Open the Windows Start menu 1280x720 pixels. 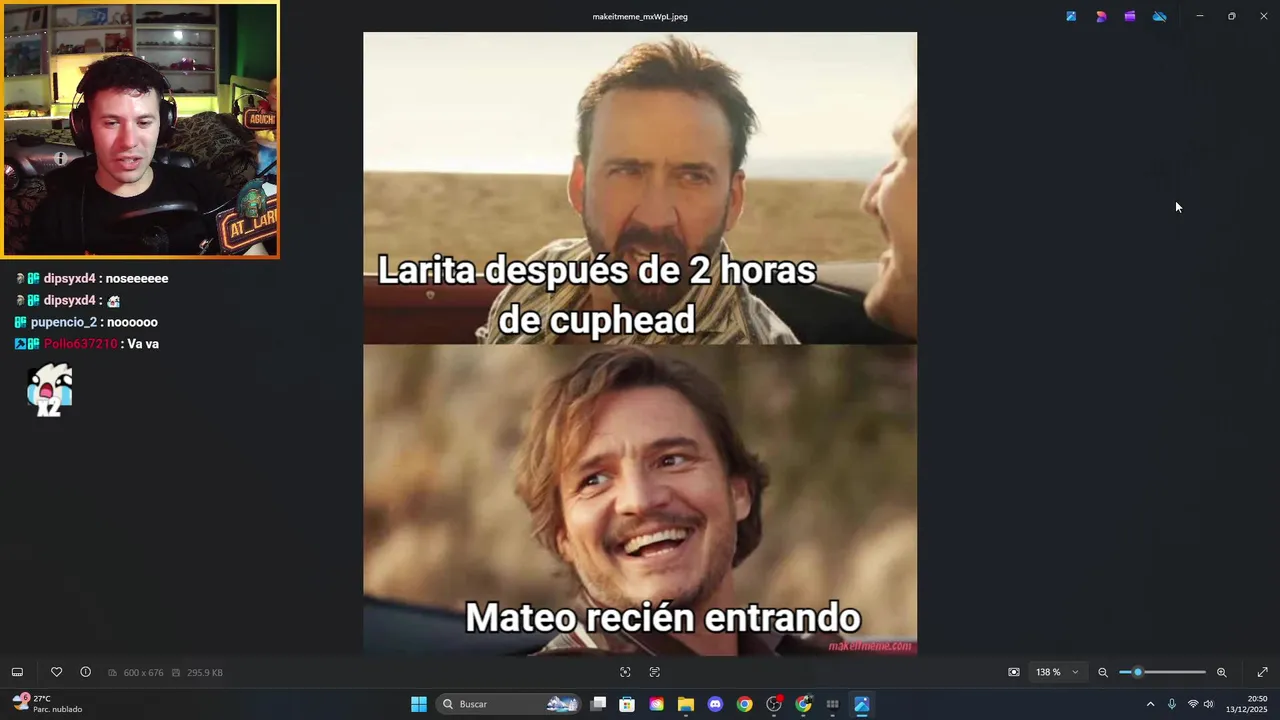click(419, 704)
